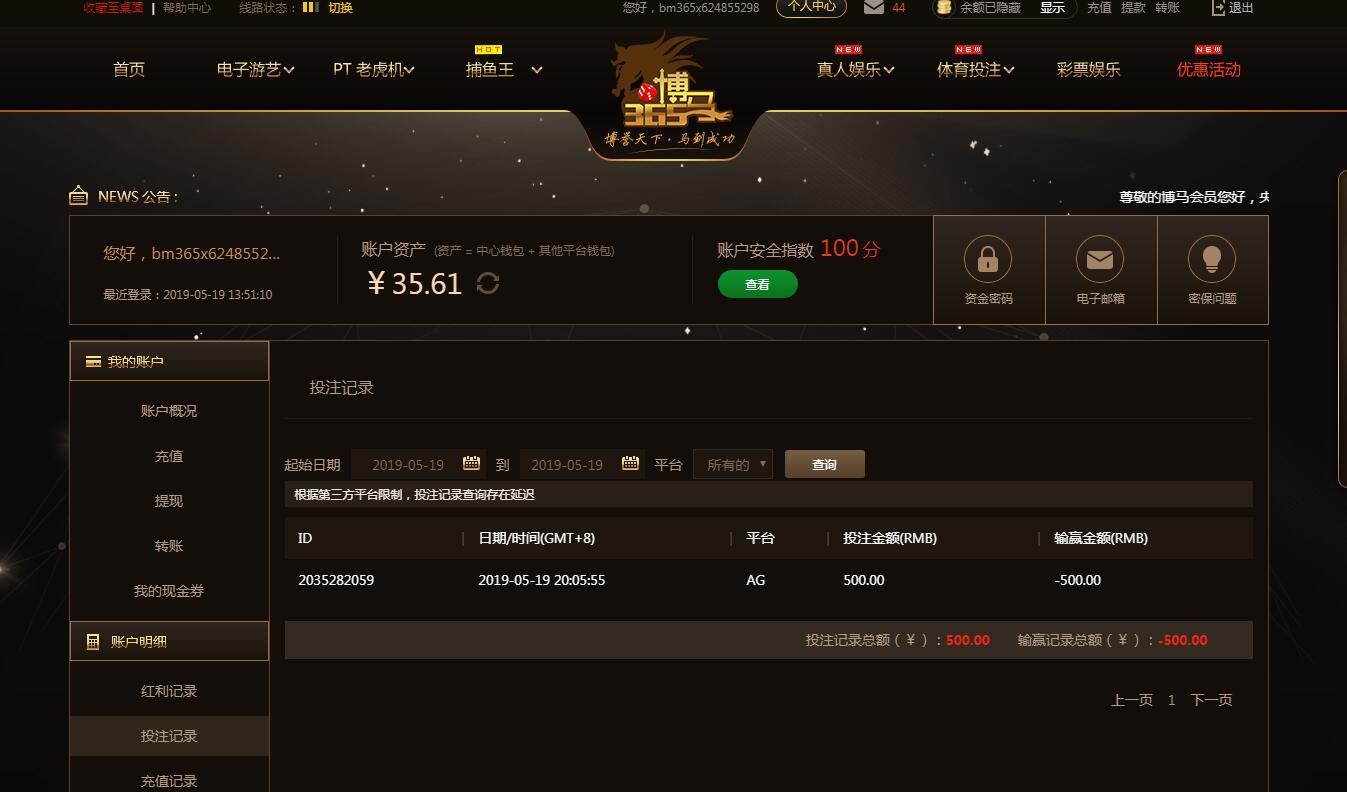Open 充值 in the sidebar
1347x792 pixels.
[x=169, y=456]
